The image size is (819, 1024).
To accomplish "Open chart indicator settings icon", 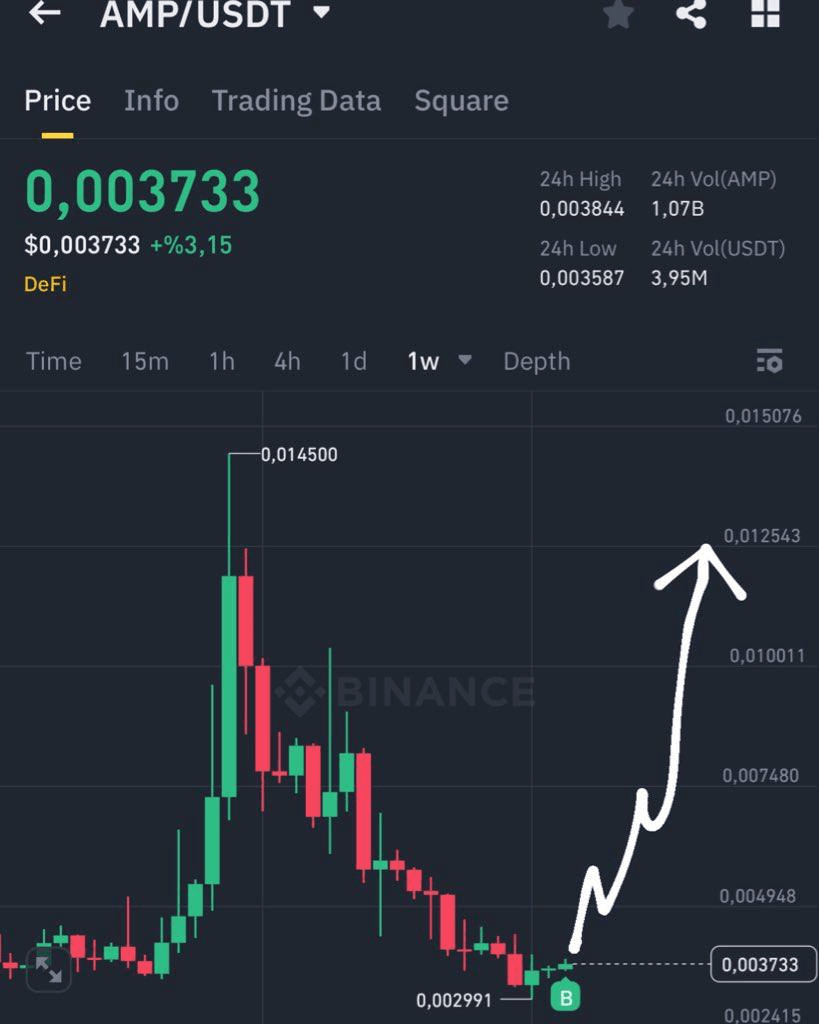I will [x=769, y=361].
